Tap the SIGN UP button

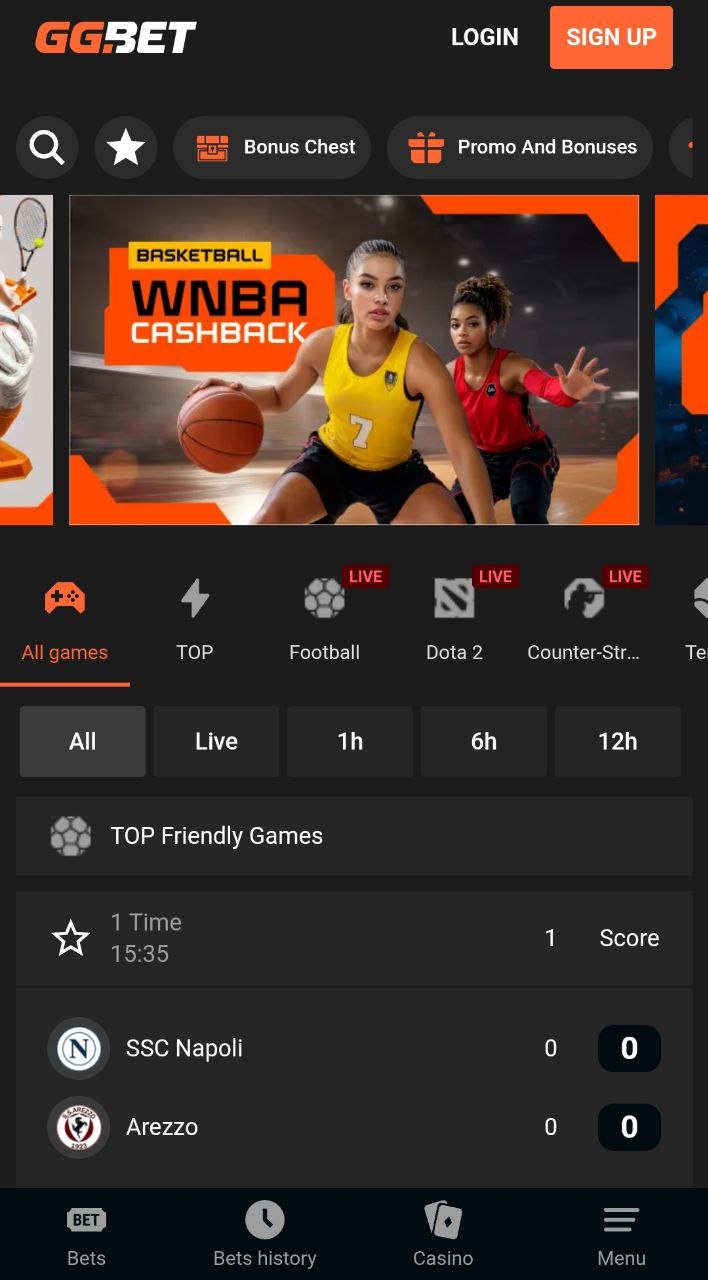click(611, 37)
